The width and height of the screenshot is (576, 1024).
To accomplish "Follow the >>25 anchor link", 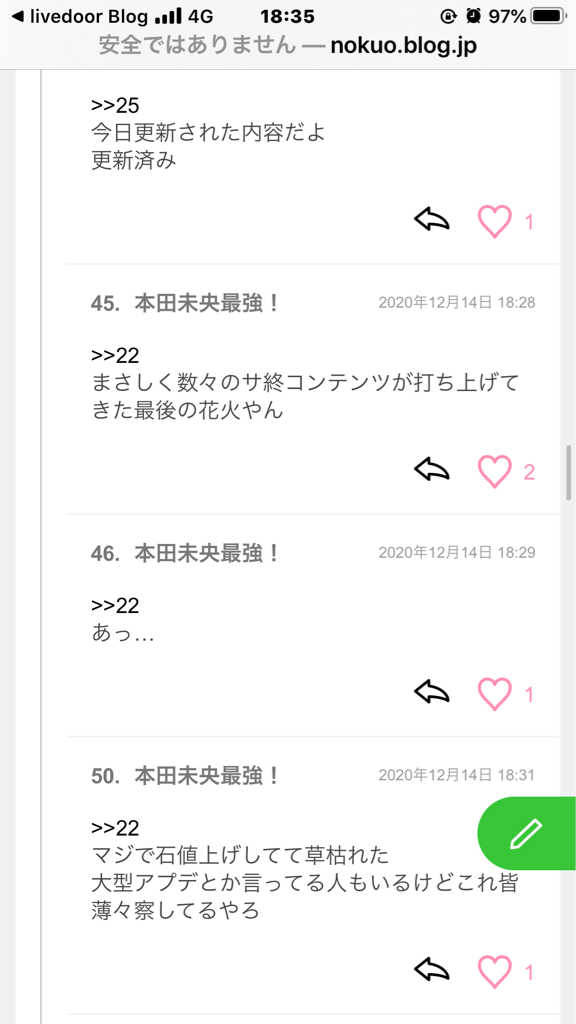I will coord(115,105).
